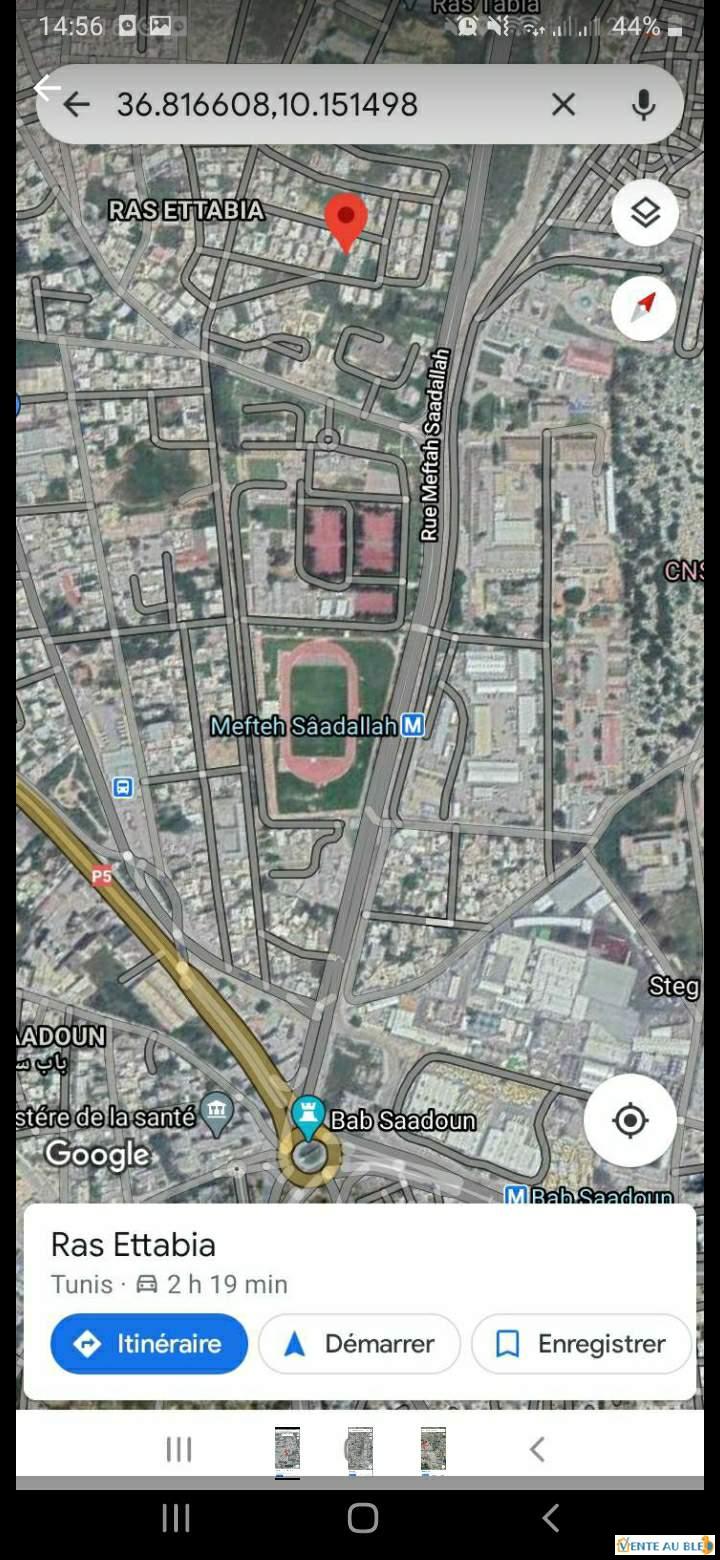This screenshot has height=1560, width=720.
Task: Get directions with Itinéraire
Action: [149, 1344]
